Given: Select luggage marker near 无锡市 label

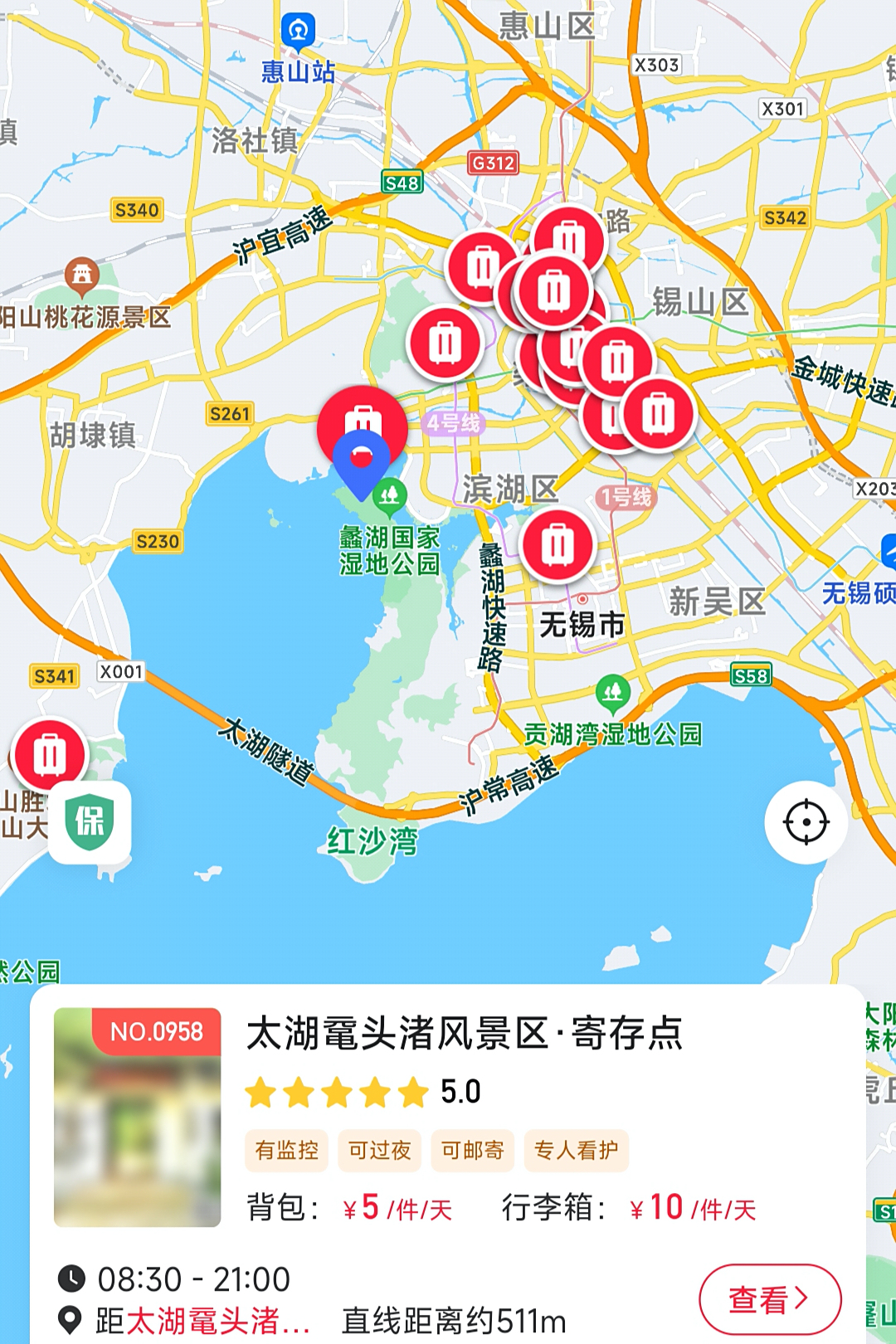Looking at the screenshot, I should click(558, 545).
